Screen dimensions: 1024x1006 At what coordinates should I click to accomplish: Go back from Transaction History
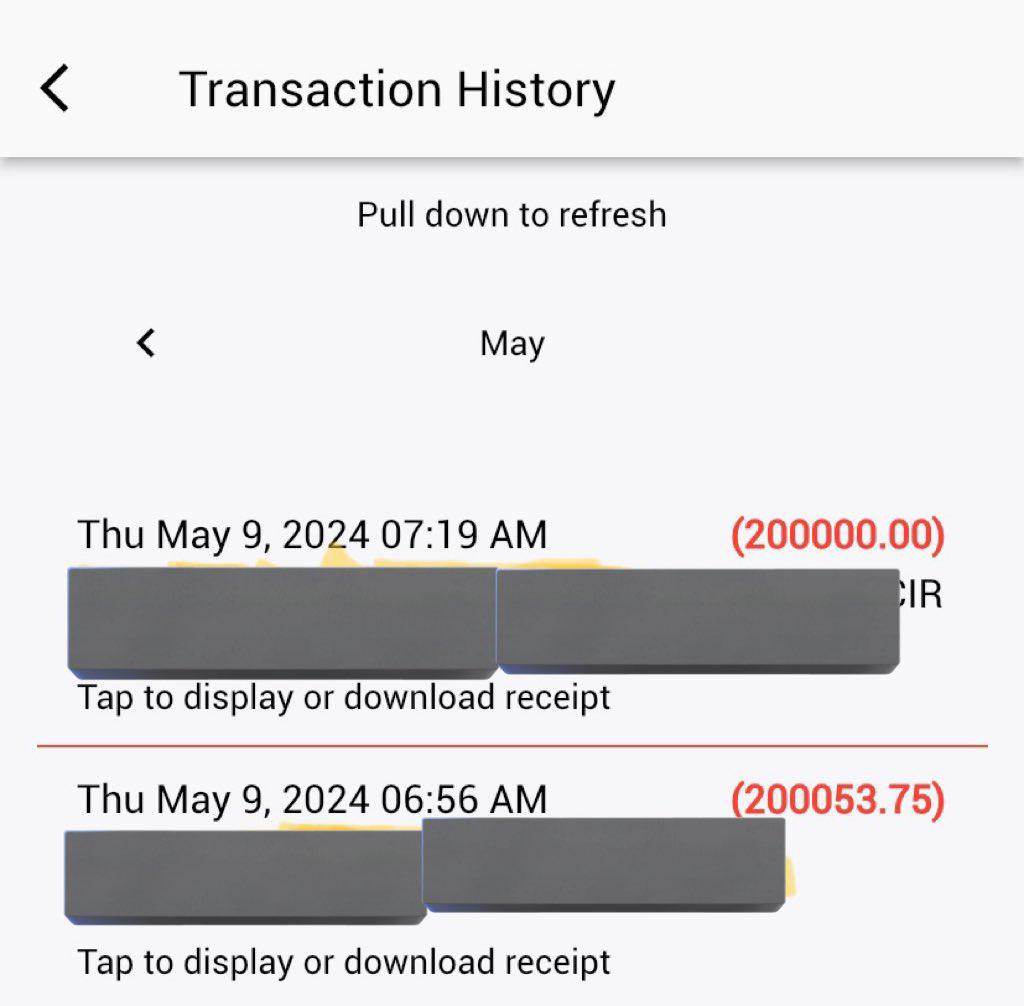click(55, 88)
